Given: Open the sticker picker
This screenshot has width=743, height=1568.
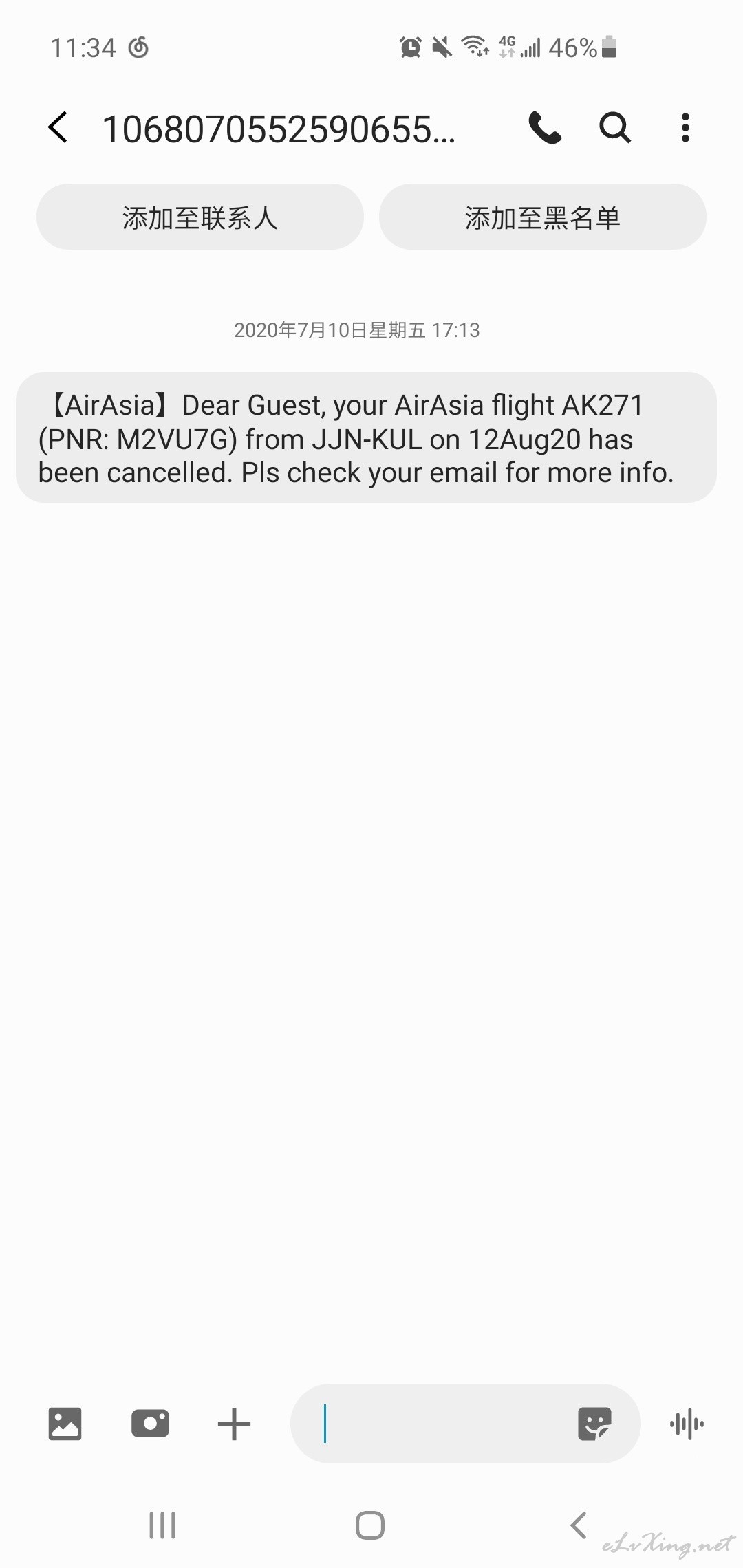Looking at the screenshot, I should 594,1424.
